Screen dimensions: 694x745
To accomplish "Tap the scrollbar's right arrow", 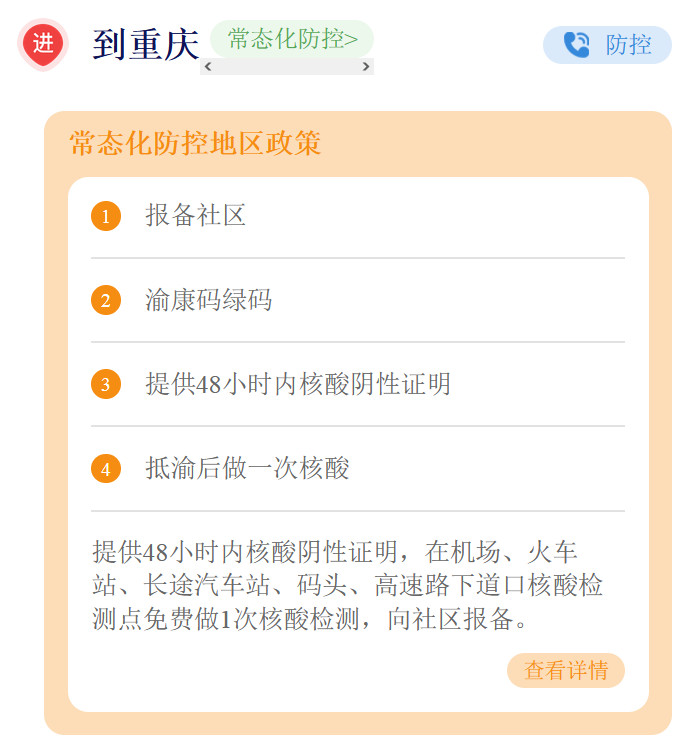I will tap(366, 67).
